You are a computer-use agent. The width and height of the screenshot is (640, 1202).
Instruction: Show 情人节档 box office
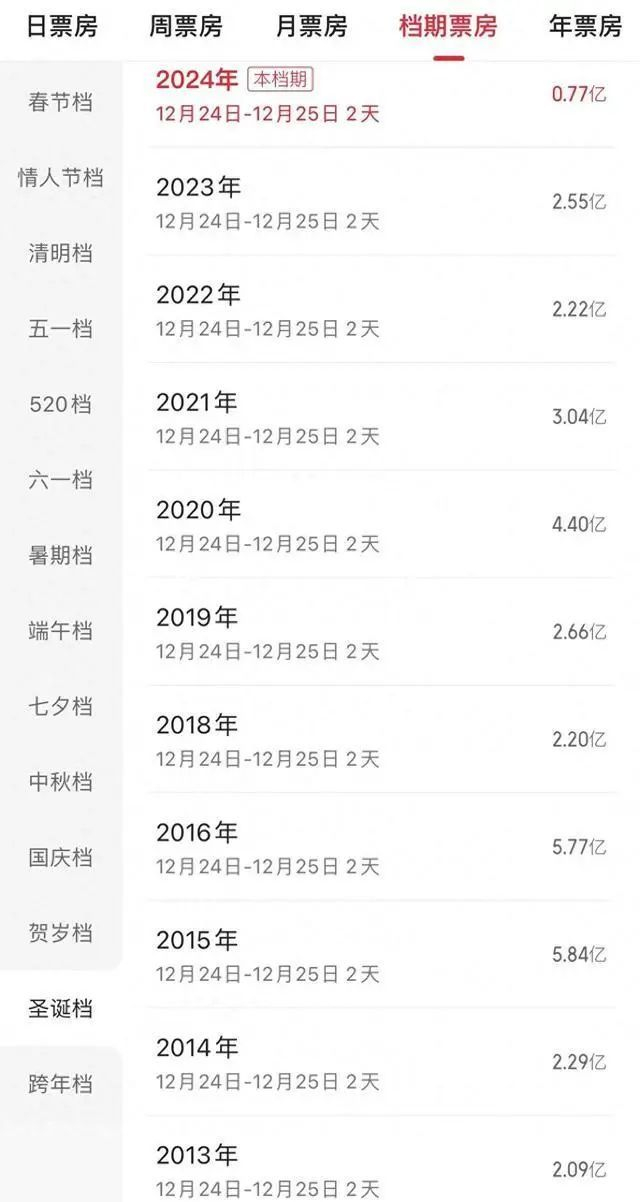click(60, 178)
